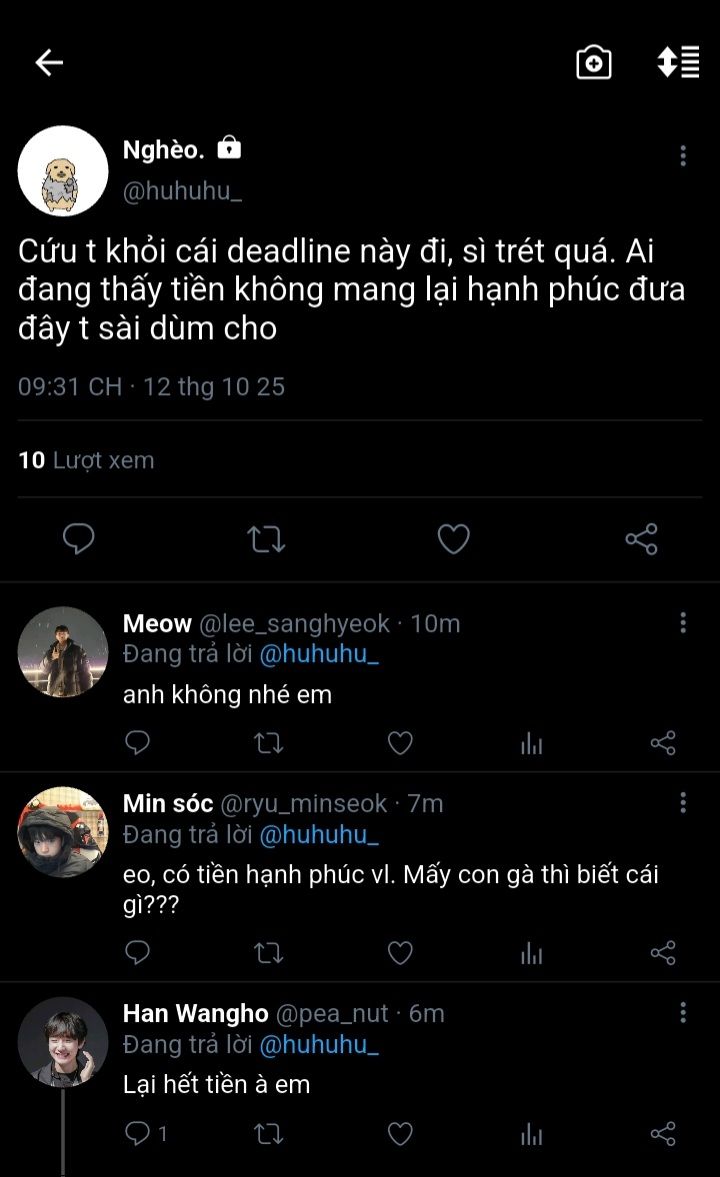Viewport: 720px width, 1177px height.
Task: Repost Nghèo's deadline post
Action: (266, 539)
